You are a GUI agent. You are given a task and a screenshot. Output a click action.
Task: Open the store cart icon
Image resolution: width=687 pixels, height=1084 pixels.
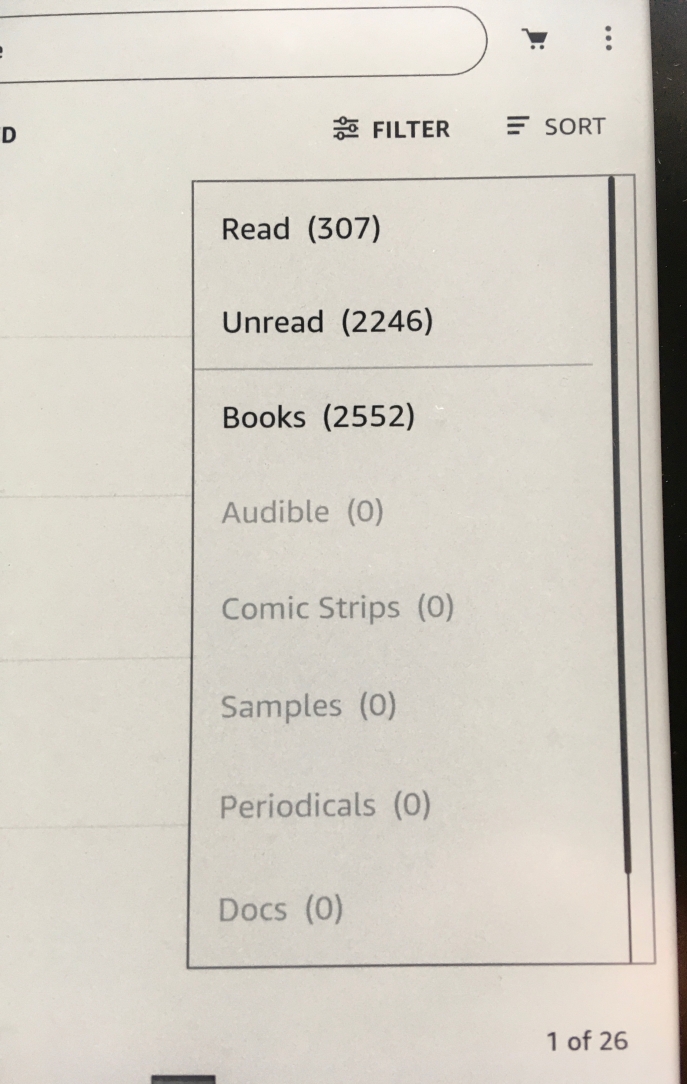(536, 39)
